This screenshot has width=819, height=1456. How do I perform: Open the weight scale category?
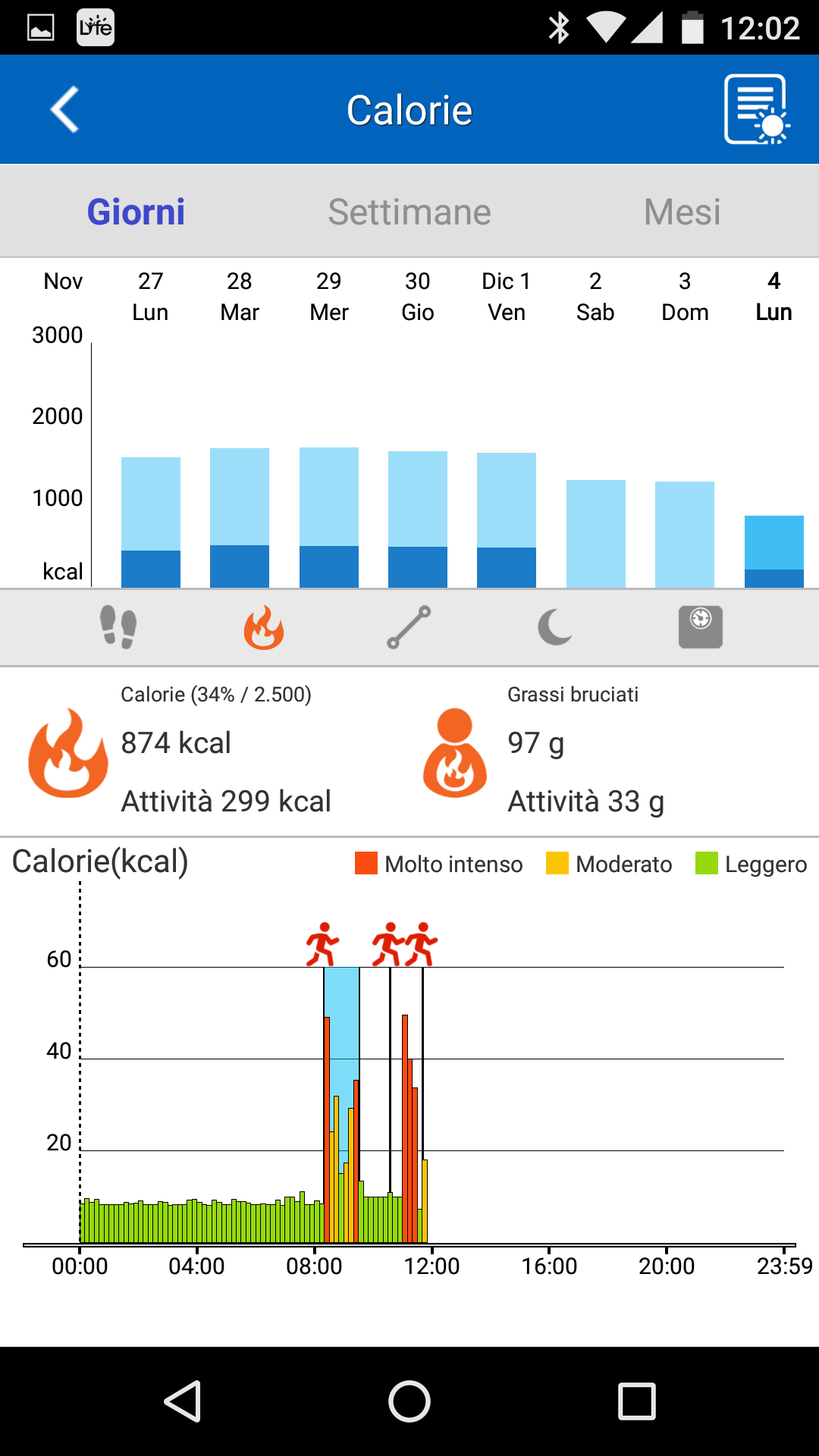pyautogui.click(x=701, y=627)
